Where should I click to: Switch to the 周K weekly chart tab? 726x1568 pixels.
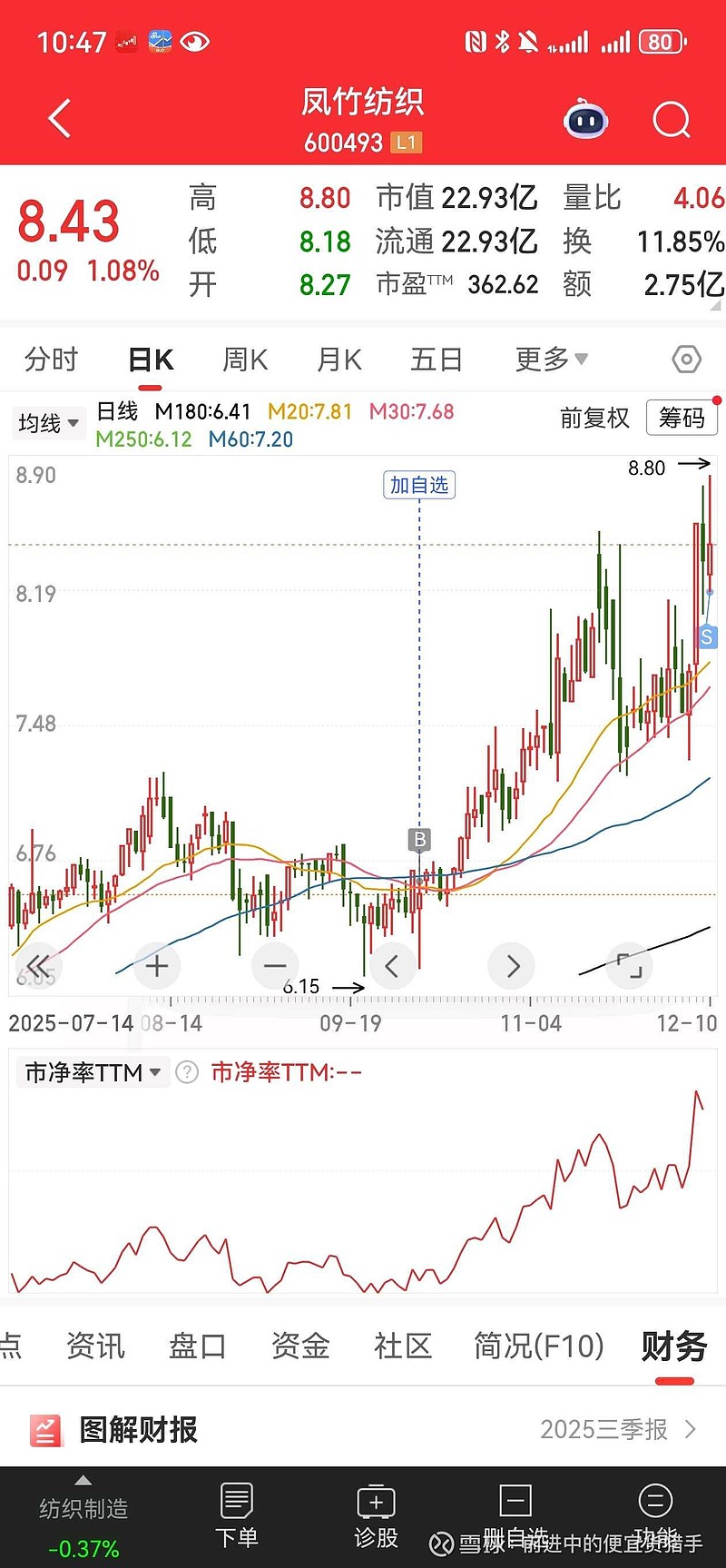[x=243, y=360]
